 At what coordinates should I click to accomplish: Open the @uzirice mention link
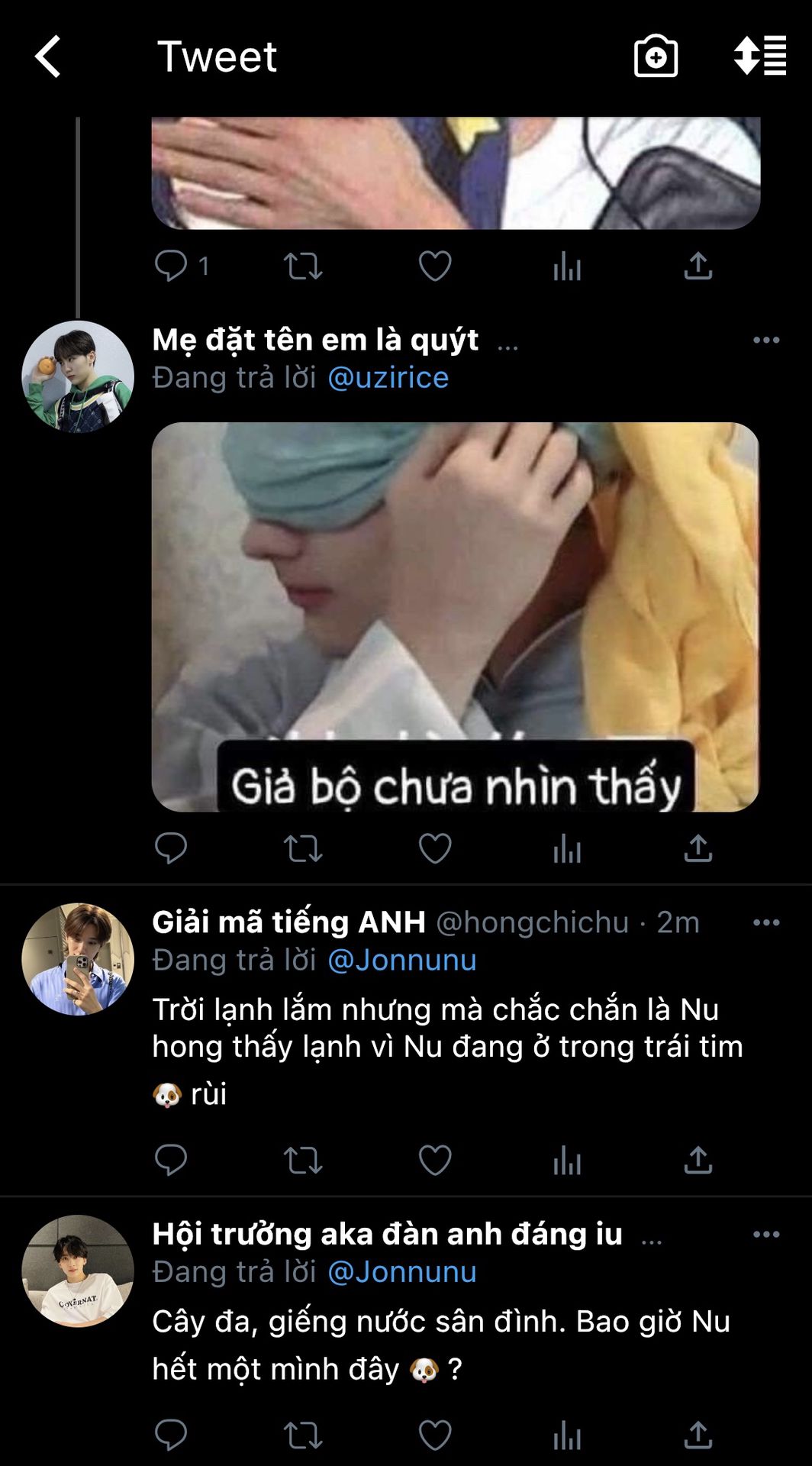(x=388, y=378)
